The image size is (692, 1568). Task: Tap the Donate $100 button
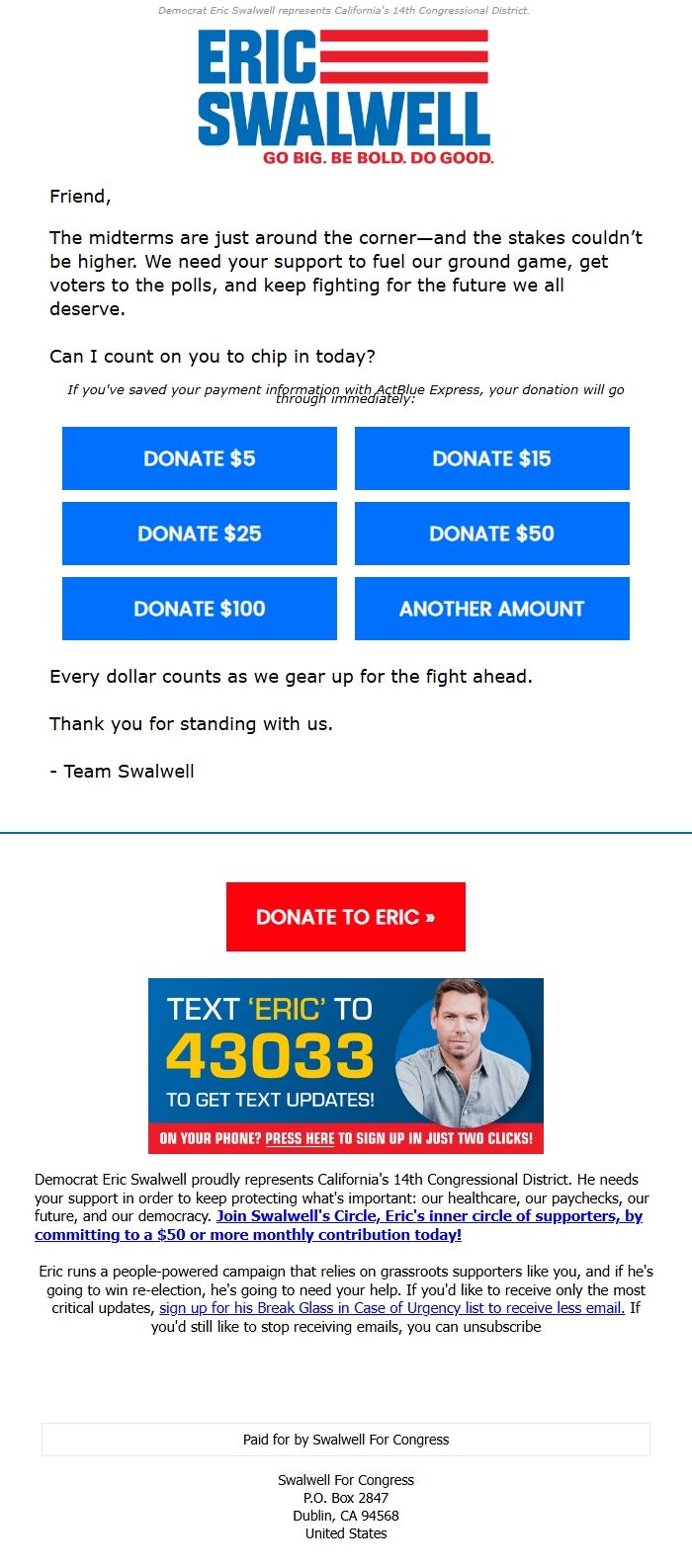click(200, 609)
